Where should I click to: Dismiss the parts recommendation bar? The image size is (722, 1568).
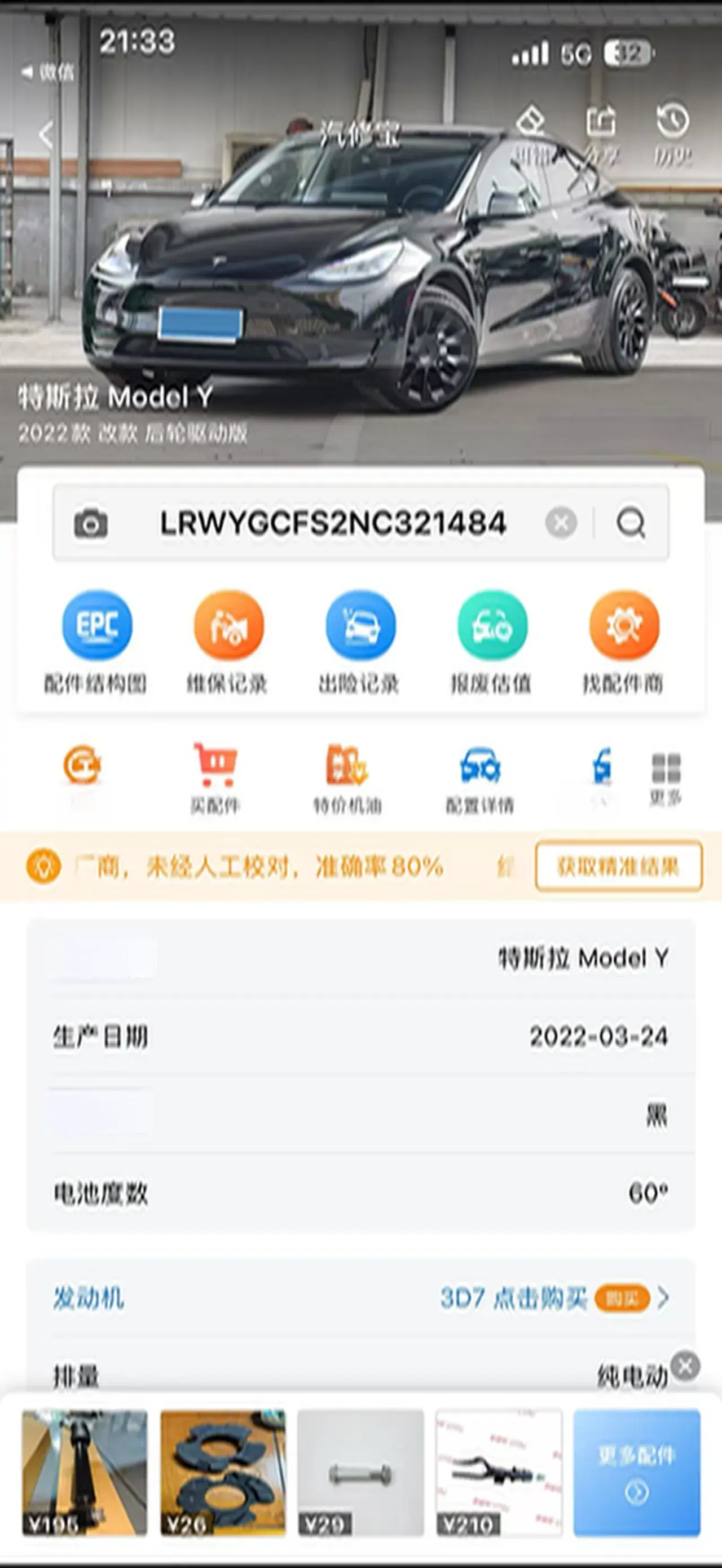(x=685, y=1367)
